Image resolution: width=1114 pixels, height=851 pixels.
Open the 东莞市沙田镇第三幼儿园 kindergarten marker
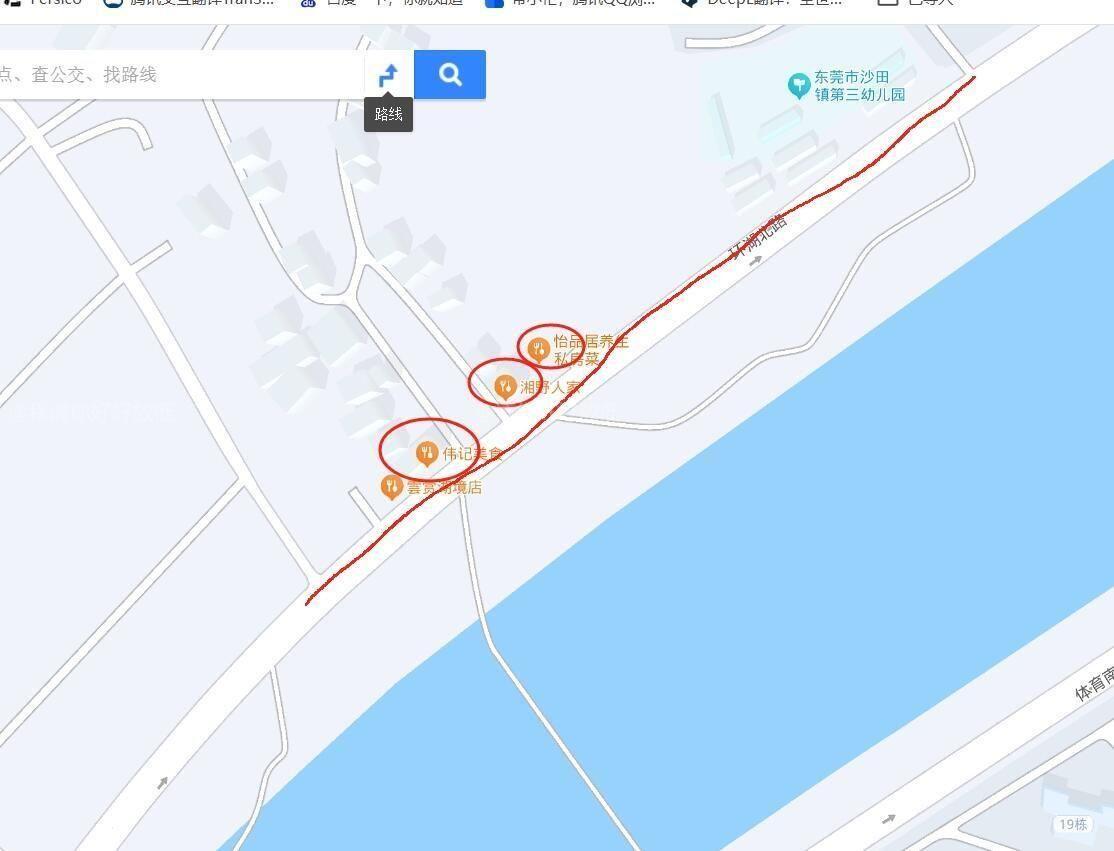click(x=799, y=85)
